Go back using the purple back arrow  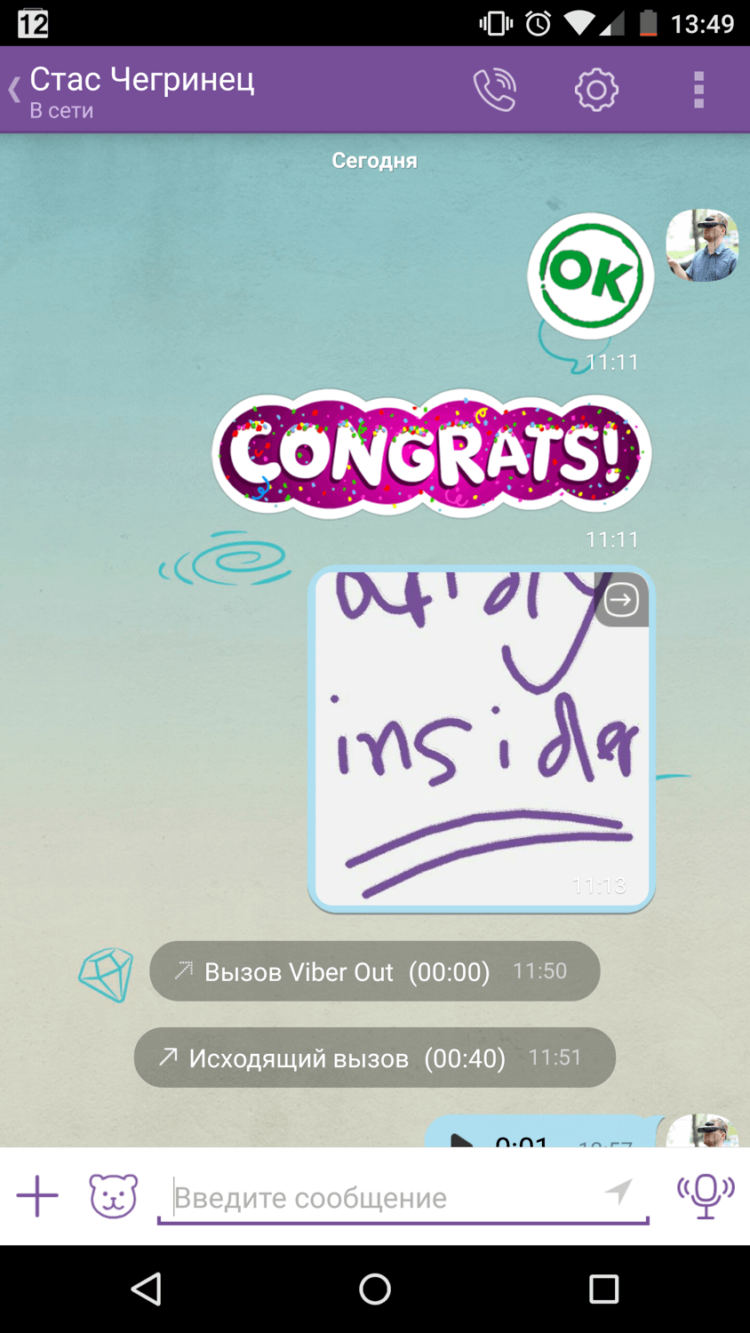pyautogui.click(x=14, y=89)
